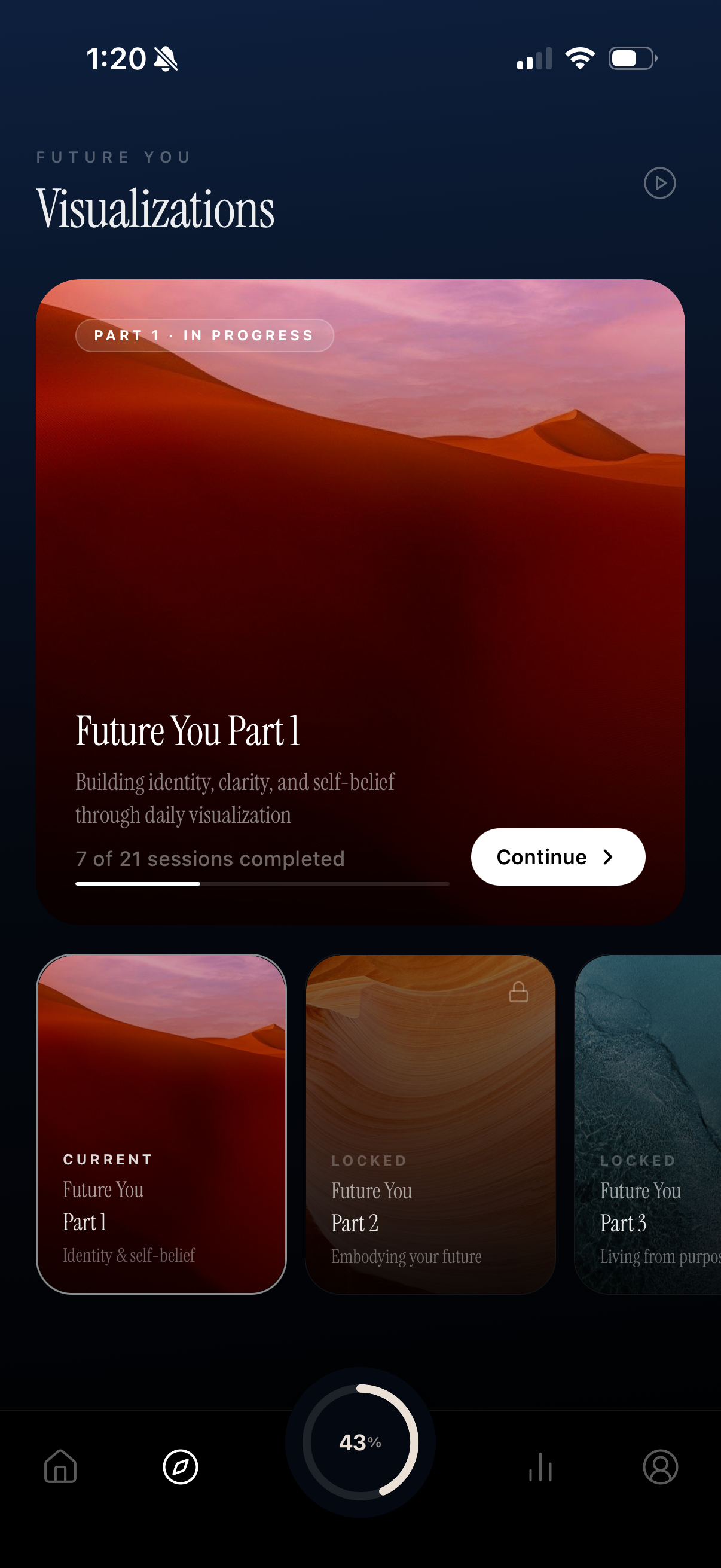Viewport: 721px width, 1568px height.
Task: Switch to the stats bar-chart tab
Action: (540, 1466)
